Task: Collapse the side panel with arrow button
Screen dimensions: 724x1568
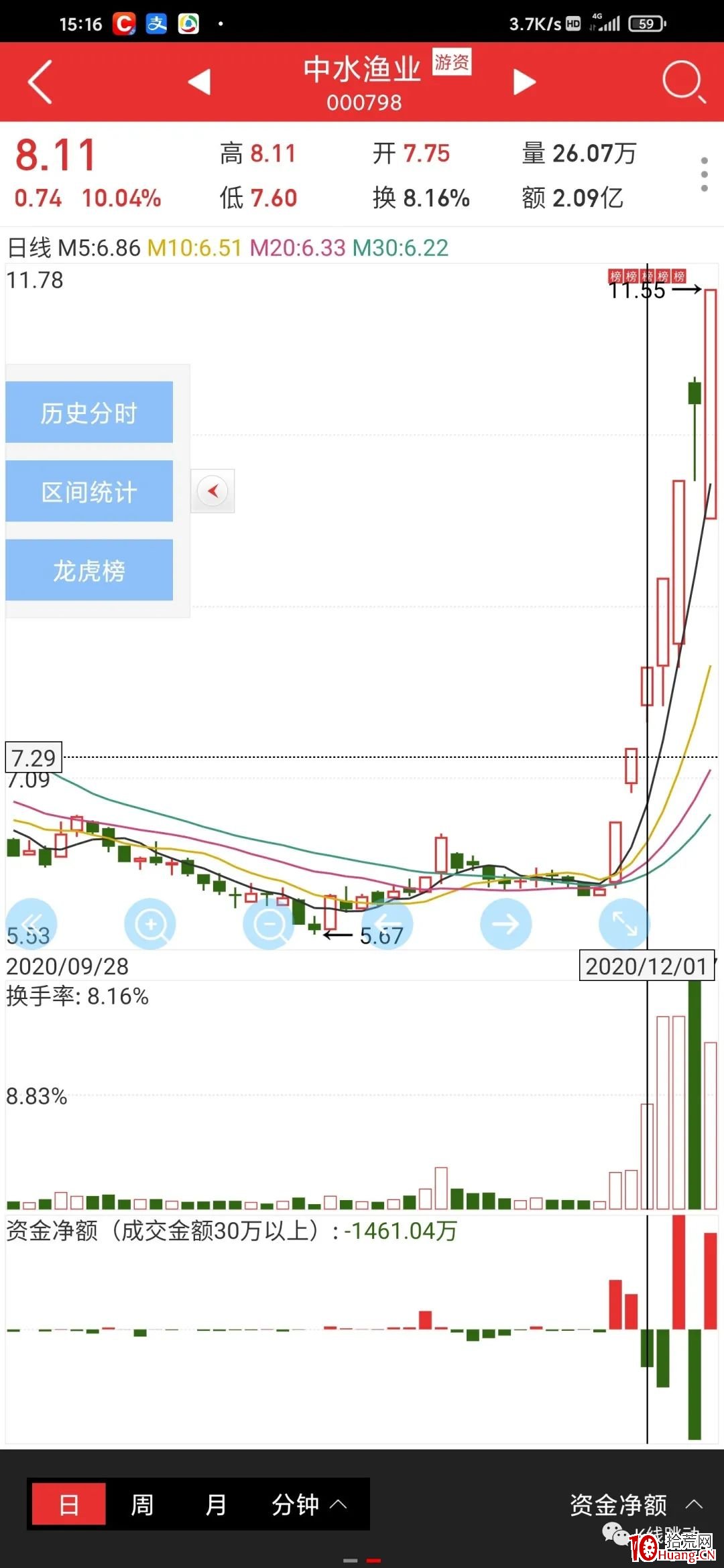Action: (213, 491)
